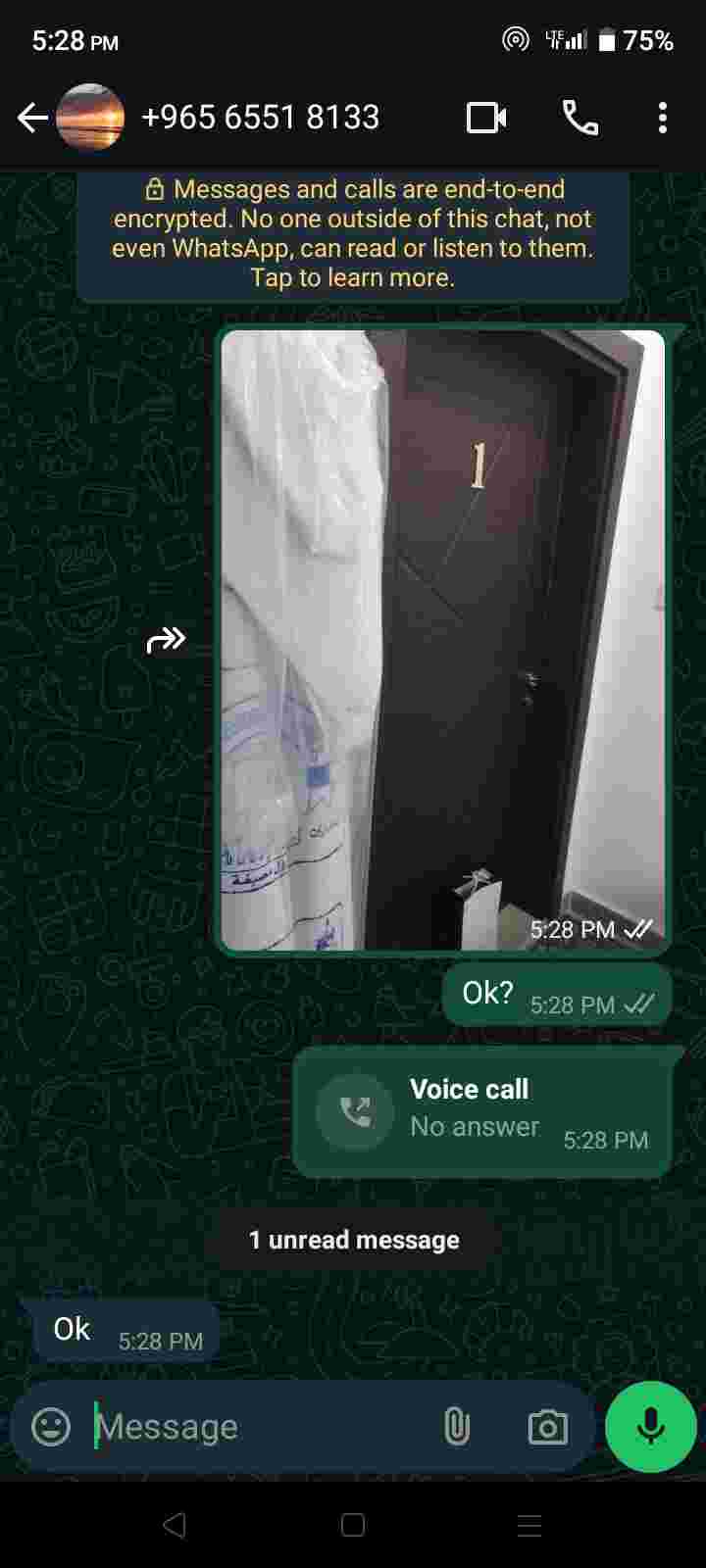Open the camera from the message bar

coord(547,1427)
